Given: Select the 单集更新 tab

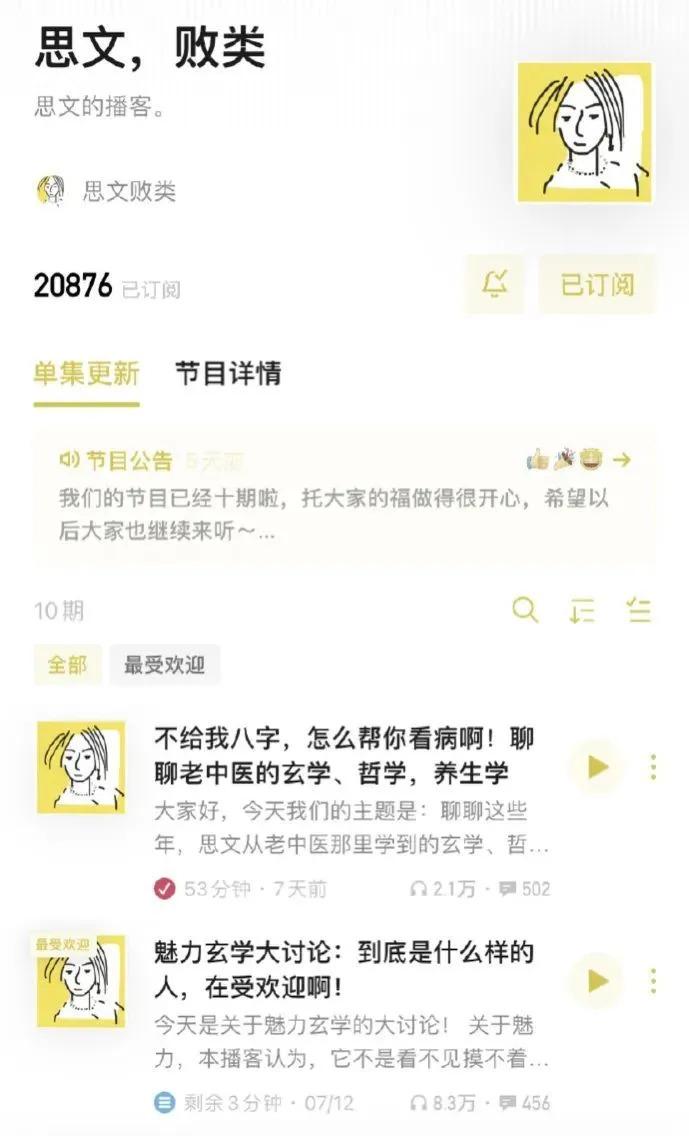Looking at the screenshot, I should point(86,374).
